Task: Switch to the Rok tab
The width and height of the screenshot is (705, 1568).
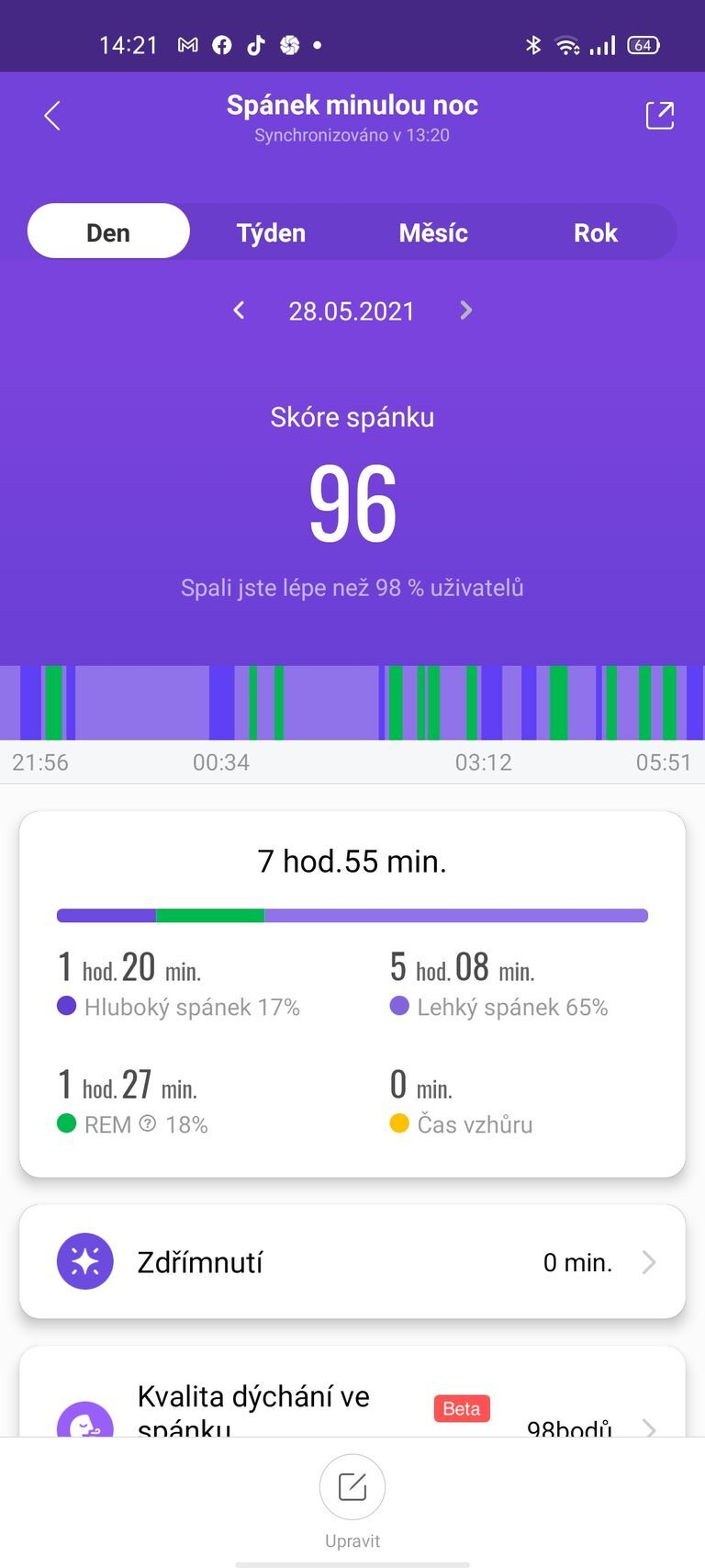Action: (x=595, y=232)
